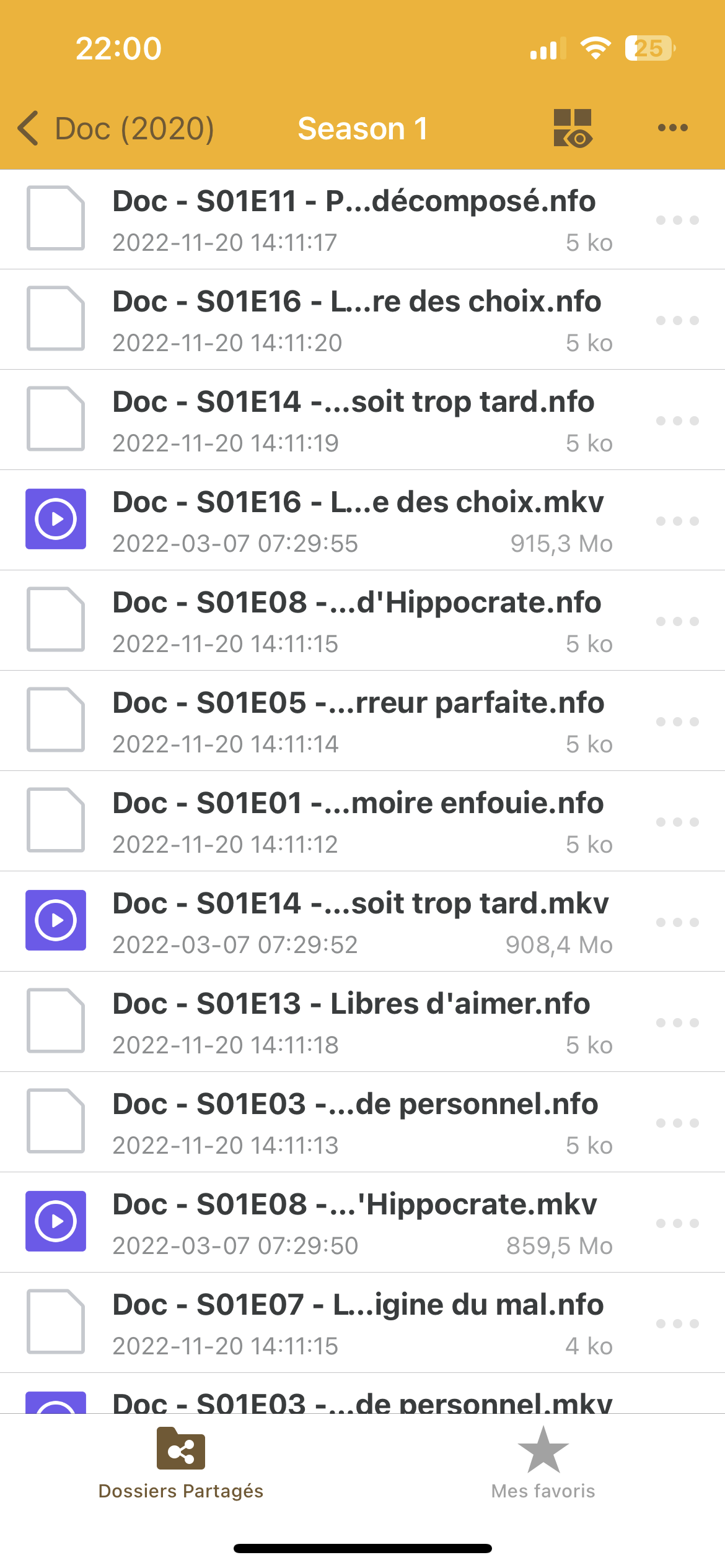Show options for S01E11 décomposé.nfo
The image size is (725, 1568).
[677, 220]
